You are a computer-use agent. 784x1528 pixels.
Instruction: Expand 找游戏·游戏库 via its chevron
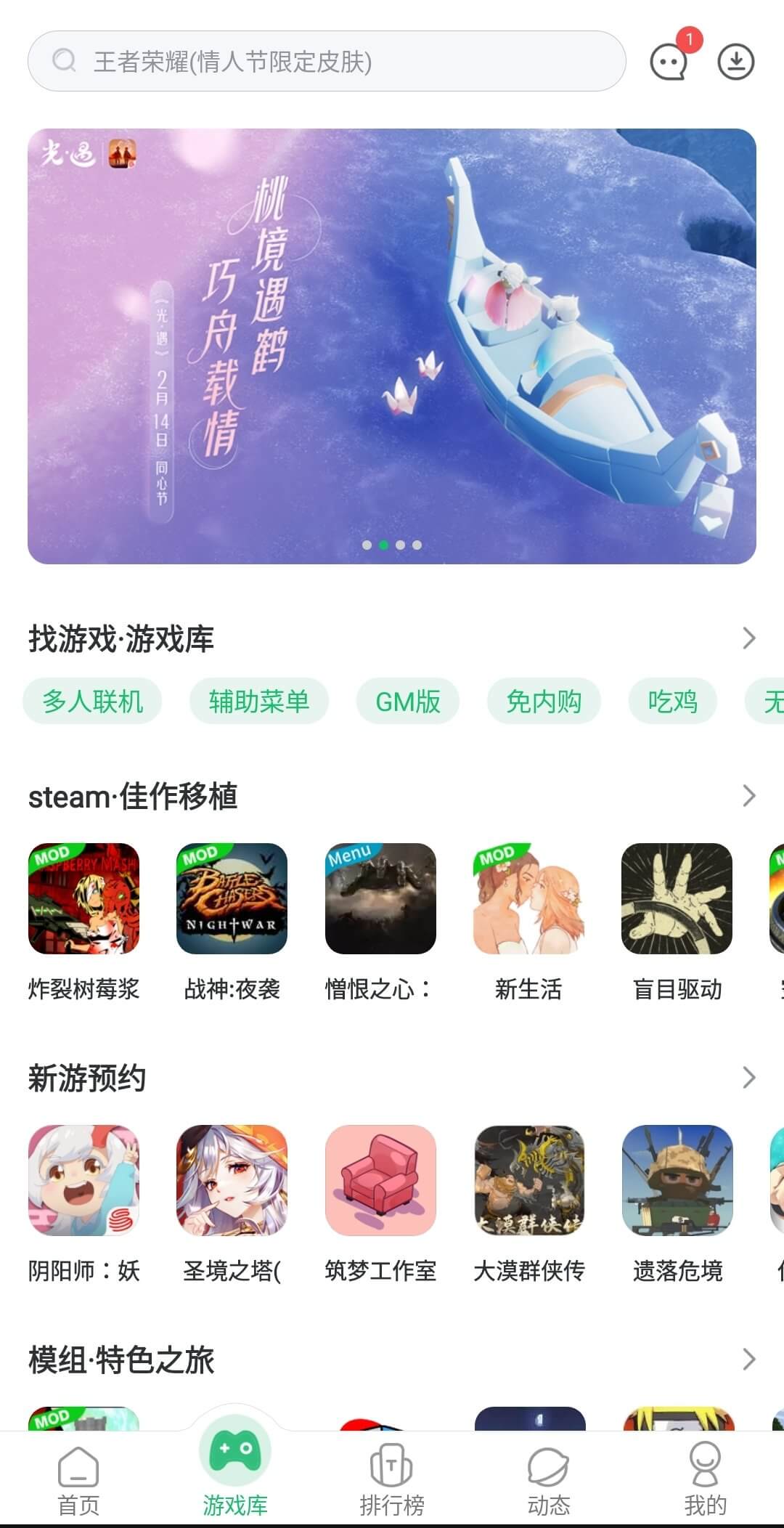coord(749,639)
